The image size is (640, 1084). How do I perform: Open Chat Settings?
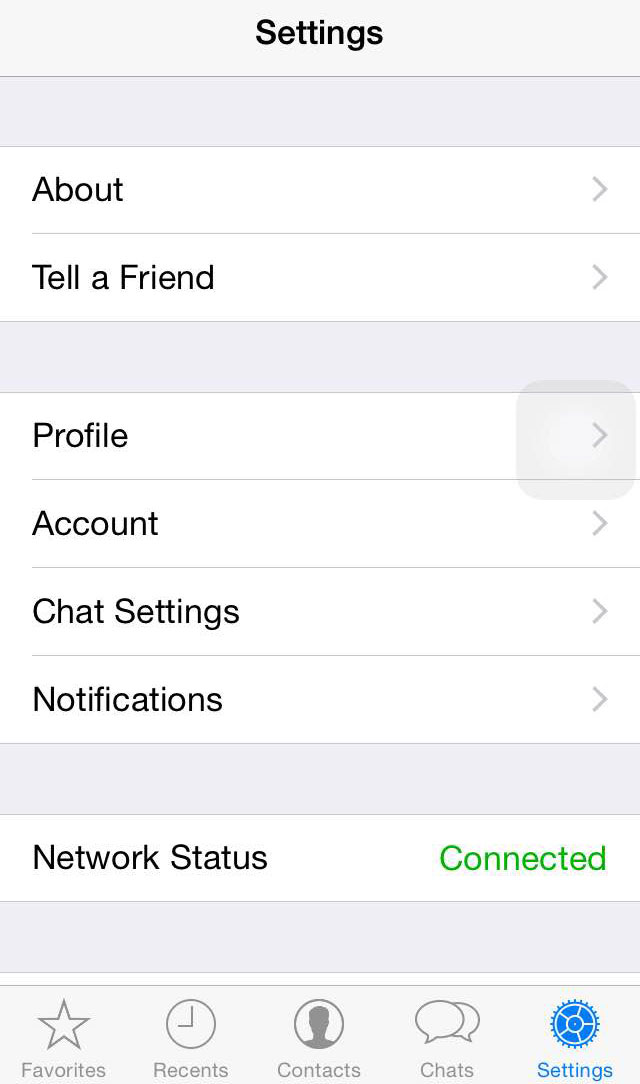point(320,612)
